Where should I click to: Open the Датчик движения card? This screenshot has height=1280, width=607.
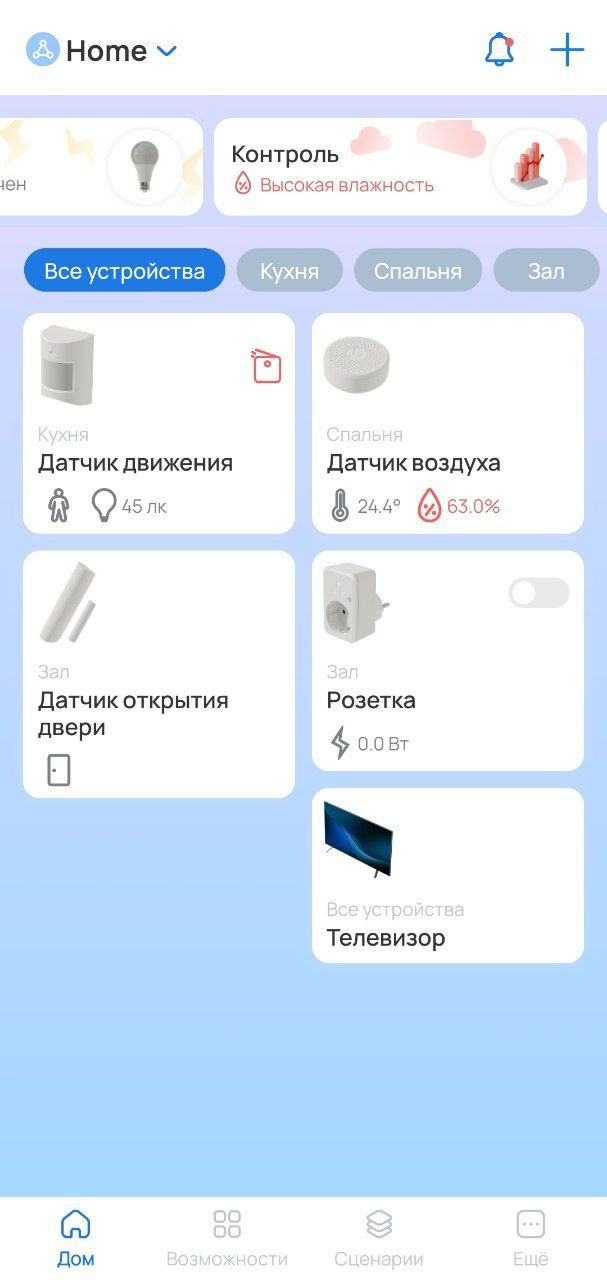coord(158,424)
